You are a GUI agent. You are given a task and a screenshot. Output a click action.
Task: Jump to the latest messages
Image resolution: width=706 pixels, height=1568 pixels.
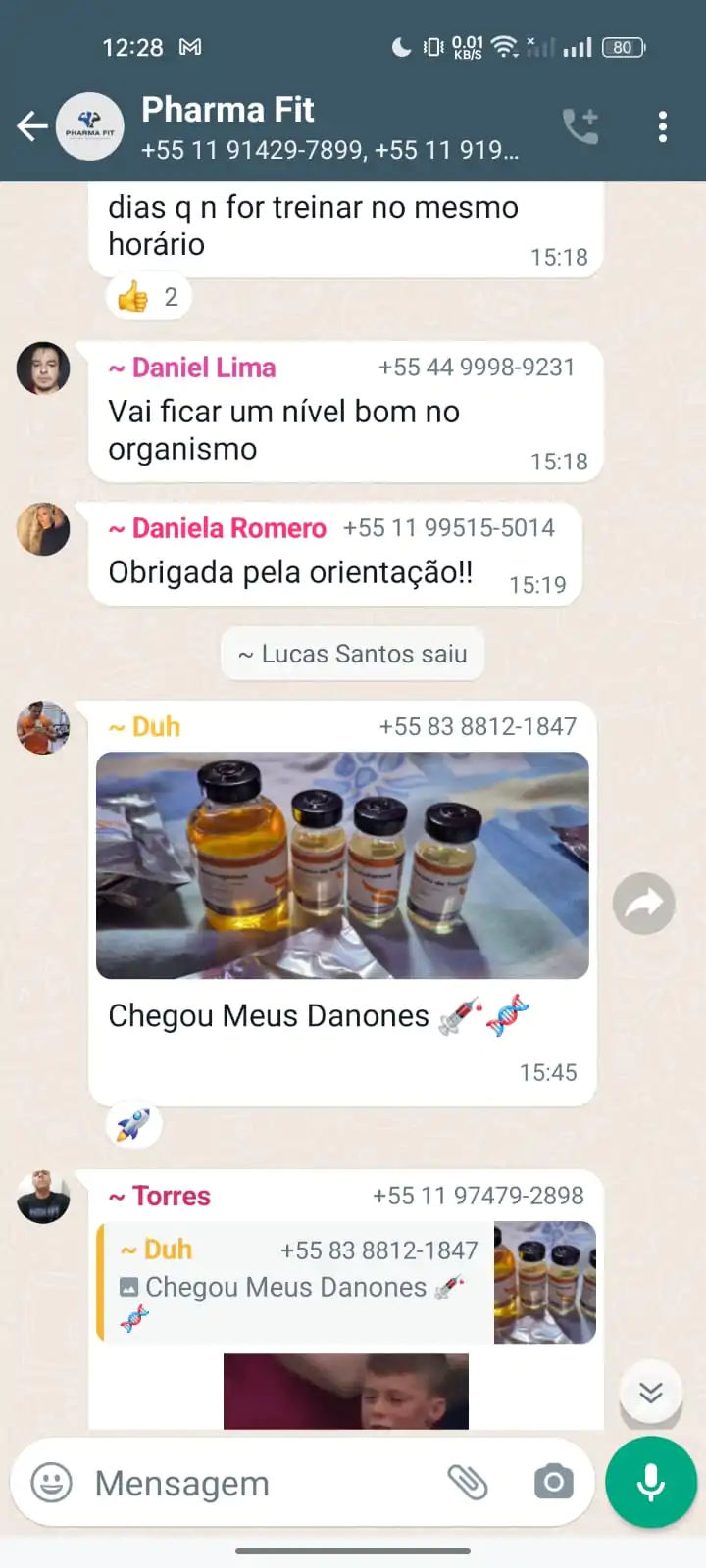coord(650,1392)
